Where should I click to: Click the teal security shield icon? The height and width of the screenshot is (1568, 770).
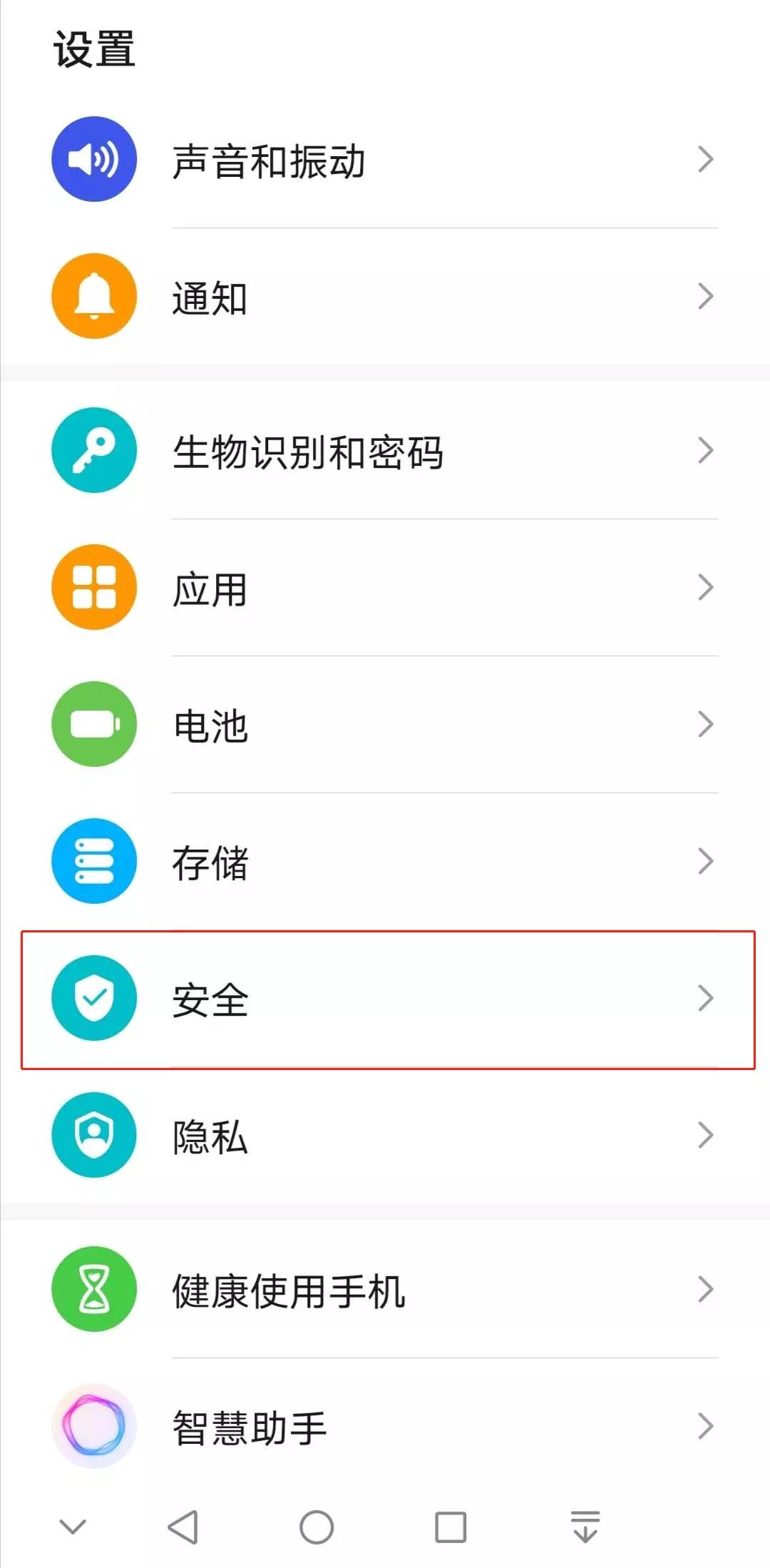pyautogui.click(x=93, y=999)
